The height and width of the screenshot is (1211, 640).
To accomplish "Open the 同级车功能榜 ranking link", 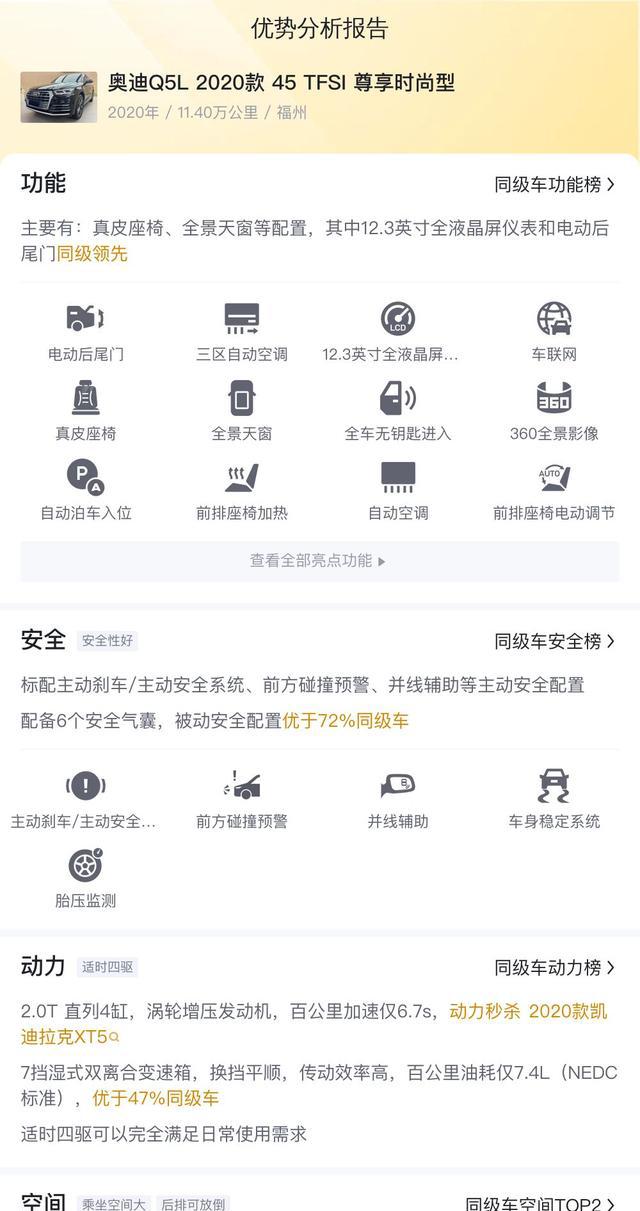I will pyautogui.click(x=555, y=184).
